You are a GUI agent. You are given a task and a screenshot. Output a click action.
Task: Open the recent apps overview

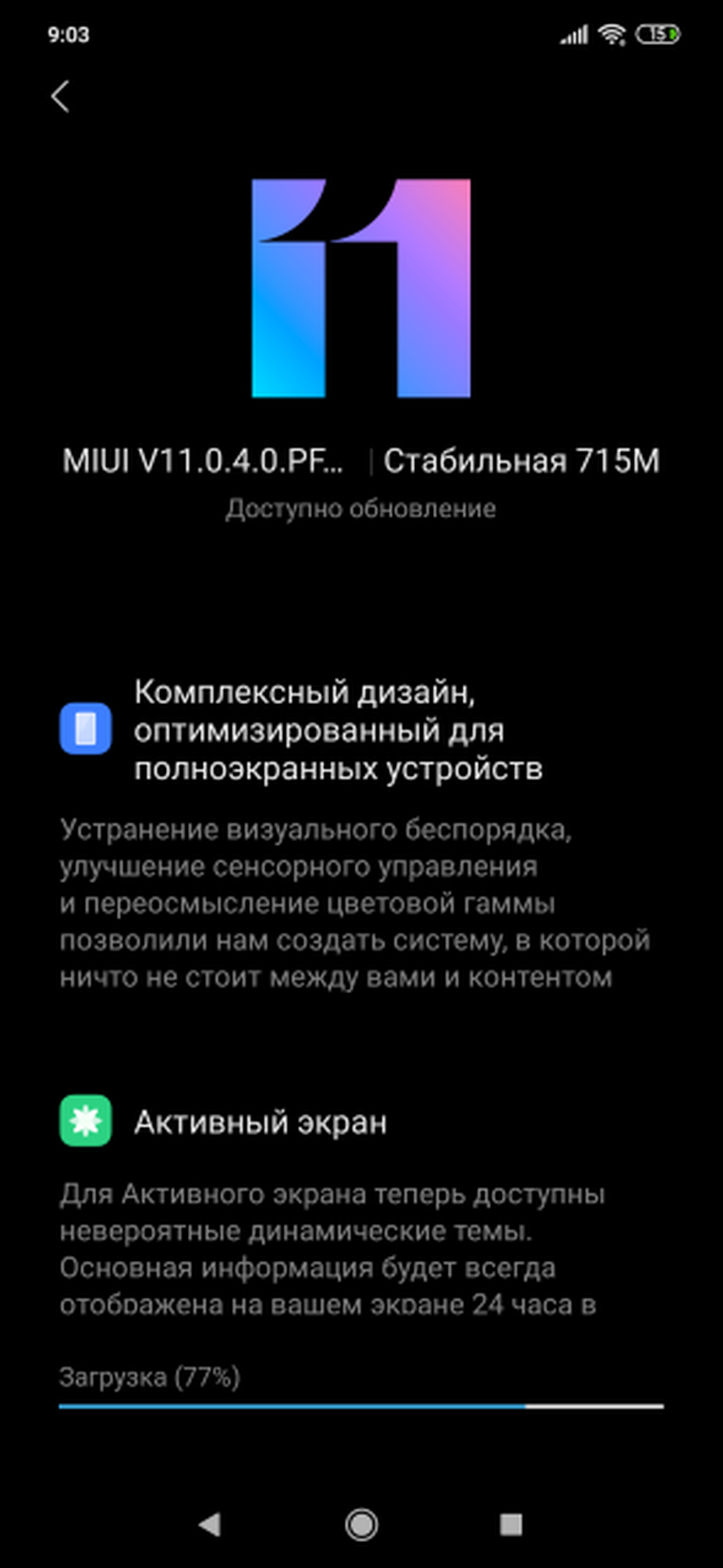[510, 1524]
